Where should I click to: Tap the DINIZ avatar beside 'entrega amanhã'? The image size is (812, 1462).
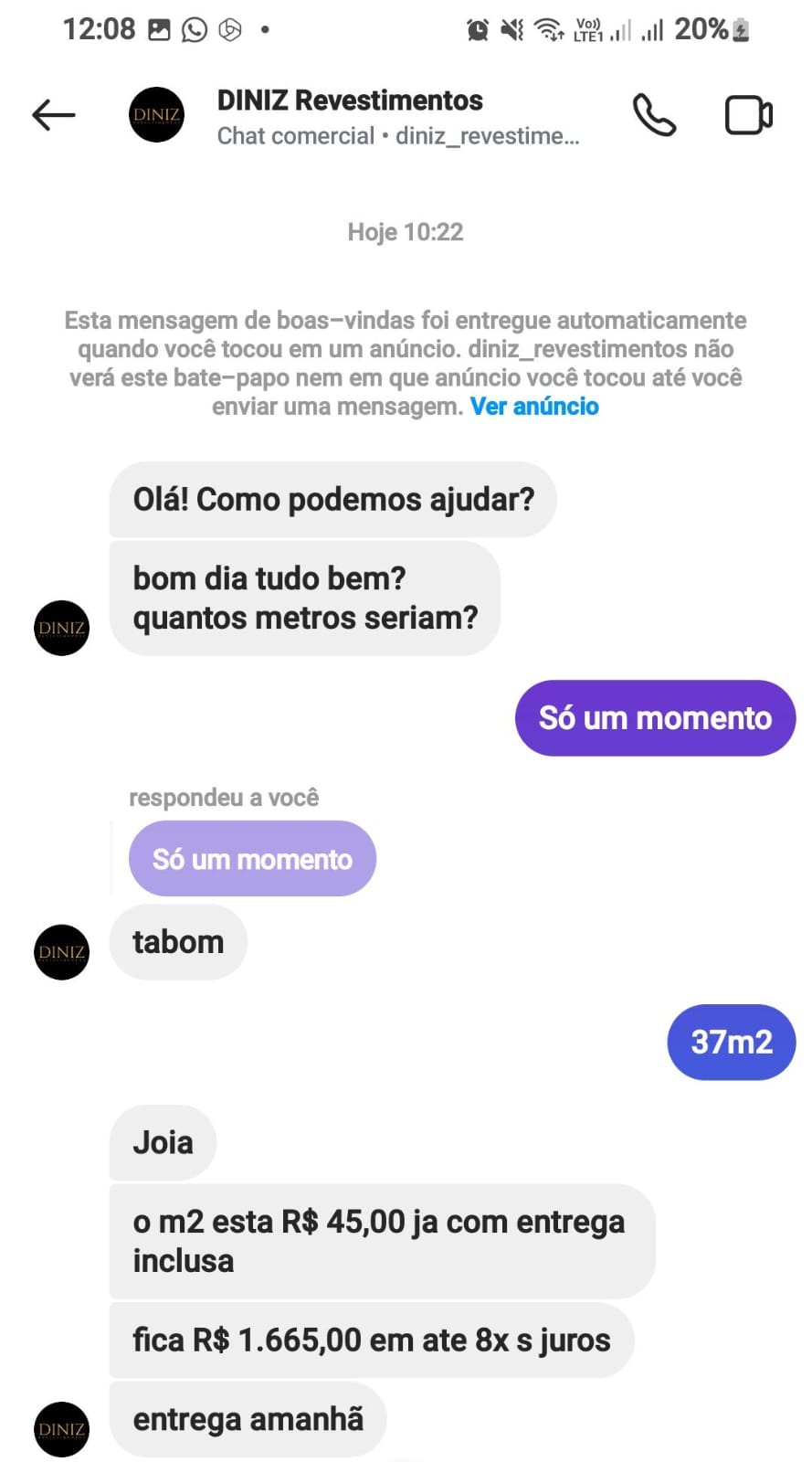coord(60,1426)
